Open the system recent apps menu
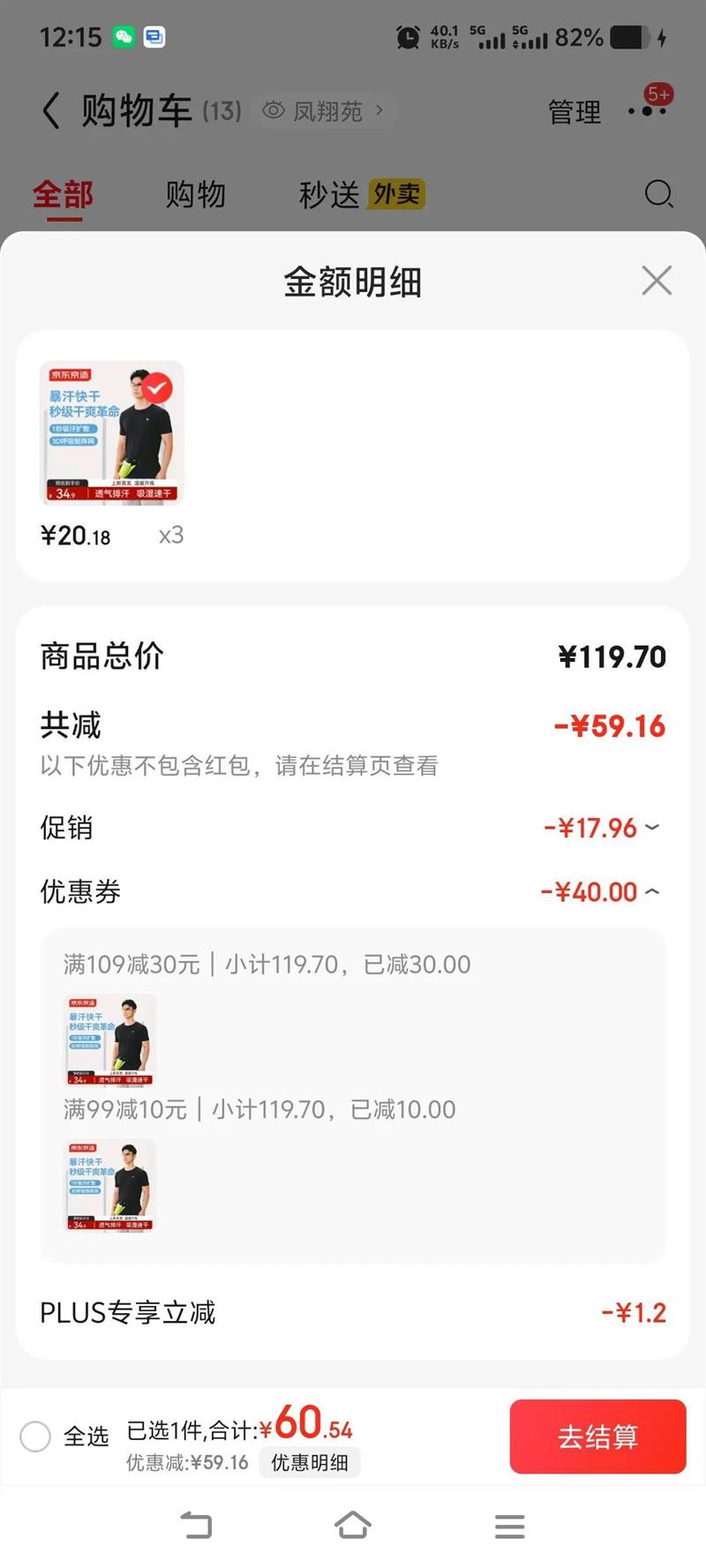The image size is (706, 1568). (x=510, y=1526)
